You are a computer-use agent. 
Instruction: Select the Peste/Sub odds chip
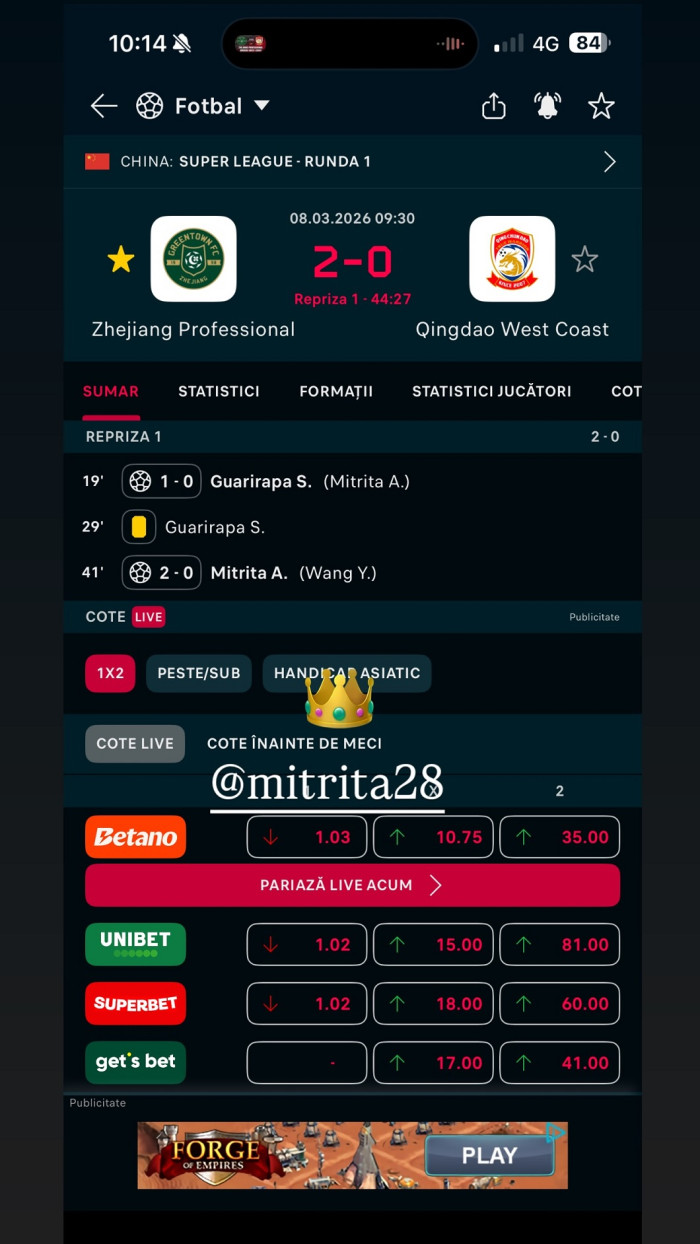click(x=198, y=673)
